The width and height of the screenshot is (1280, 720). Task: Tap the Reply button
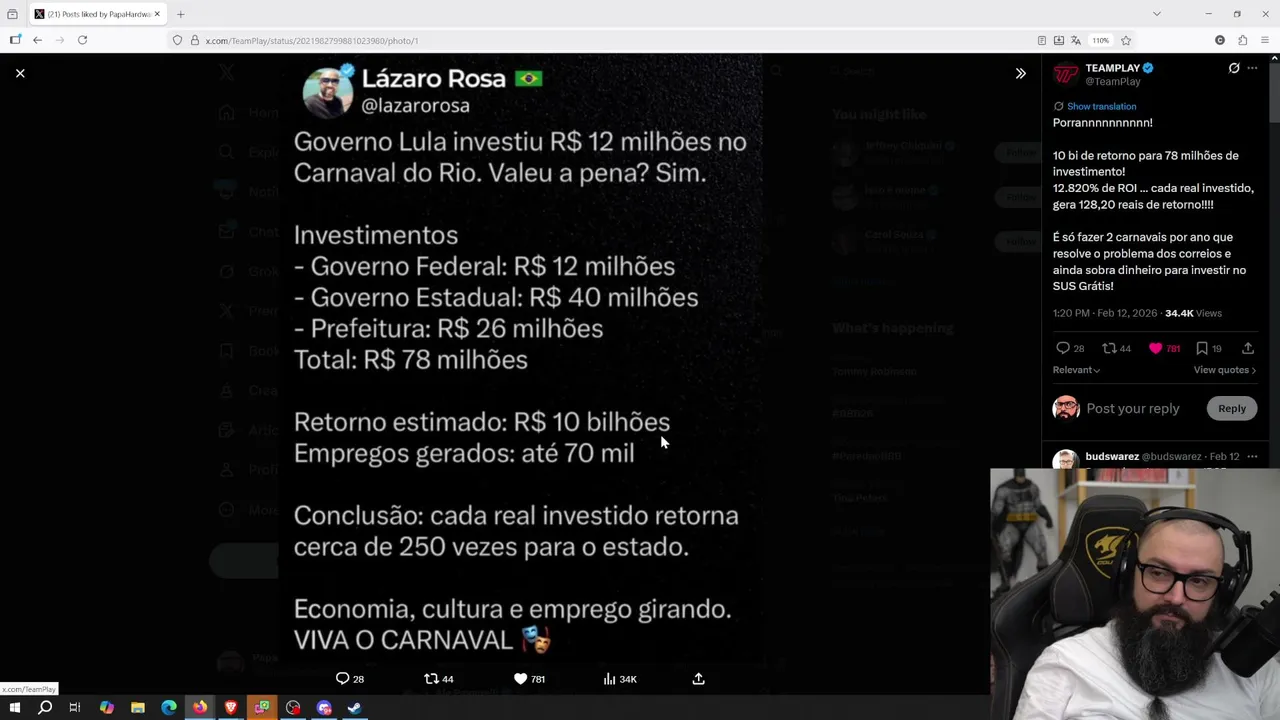point(1231,408)
